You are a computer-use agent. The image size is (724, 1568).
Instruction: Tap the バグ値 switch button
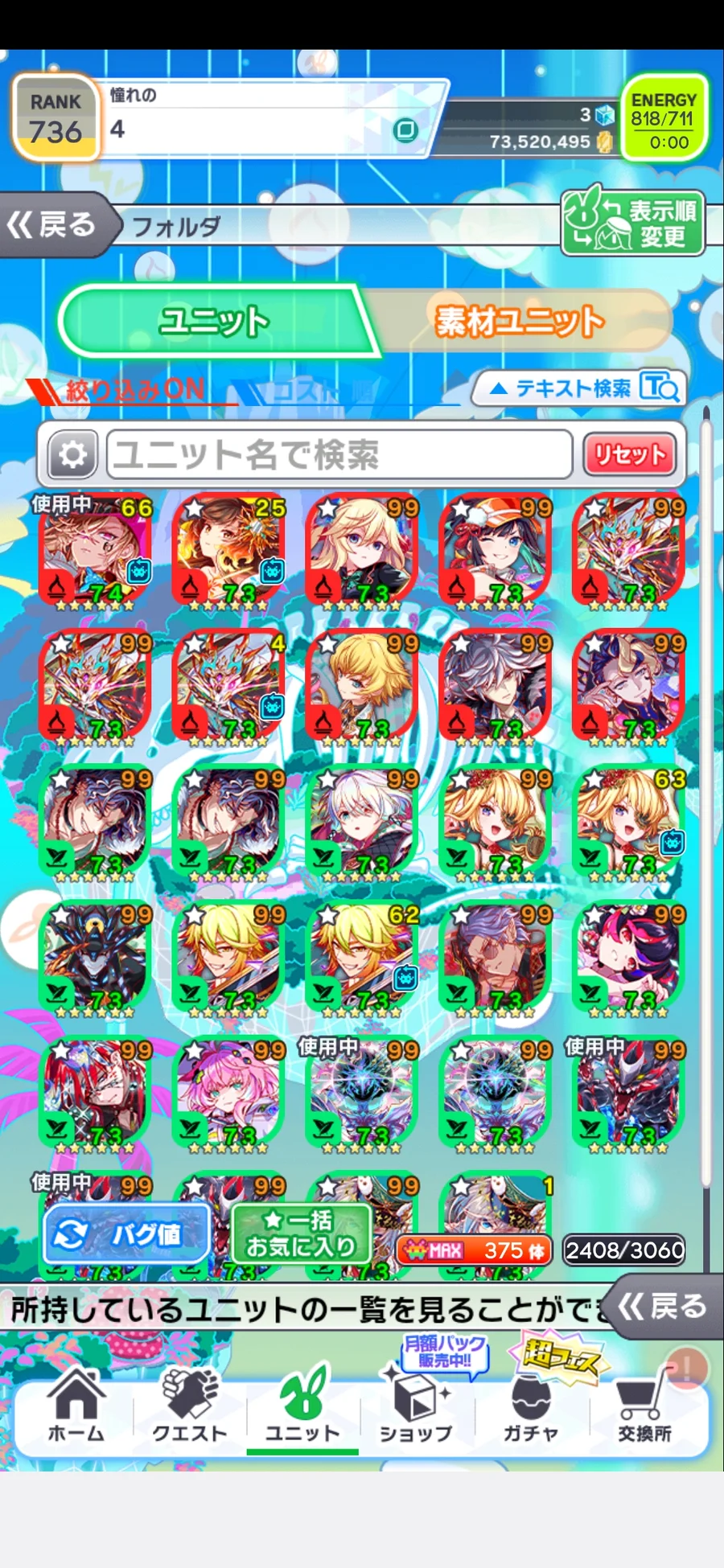(126, 1234)
